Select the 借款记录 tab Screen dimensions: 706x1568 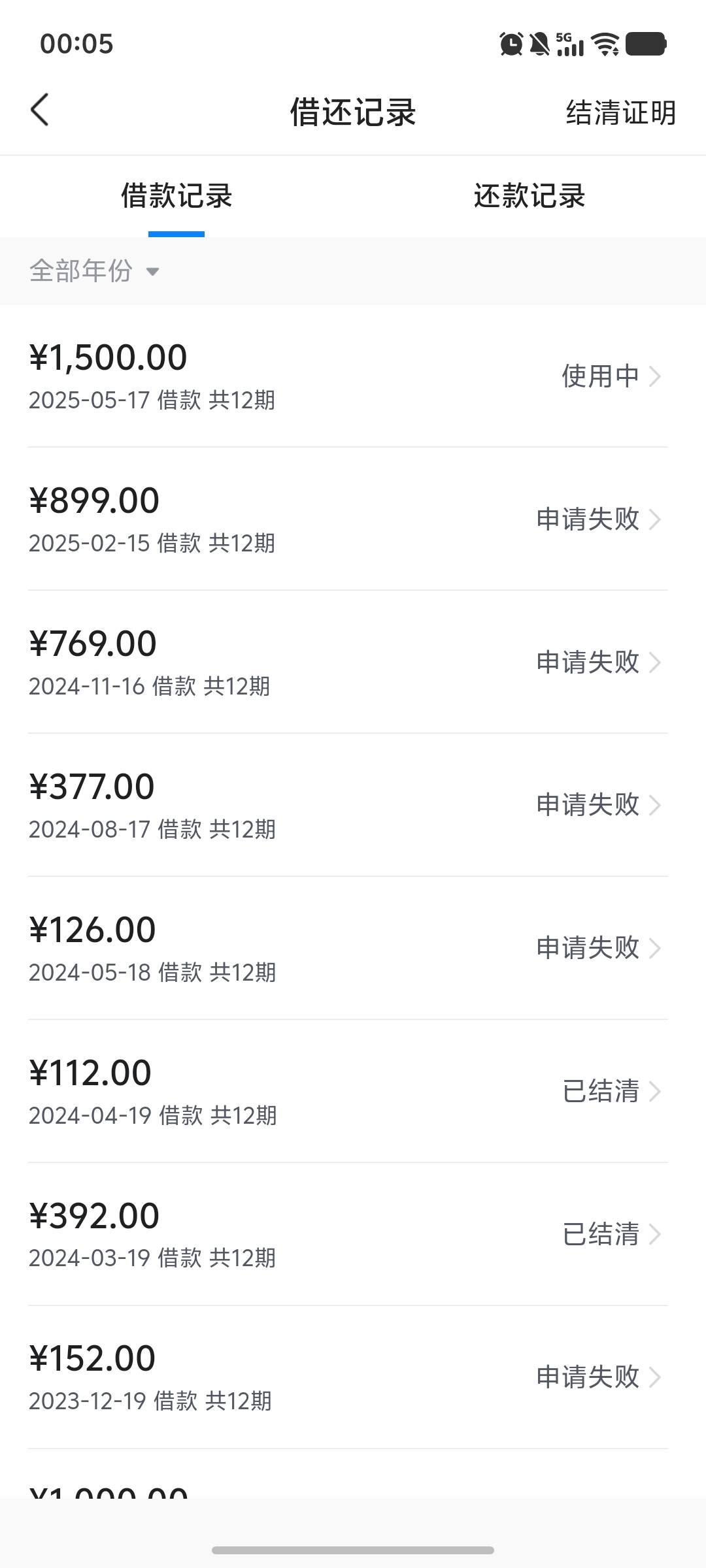176,196
